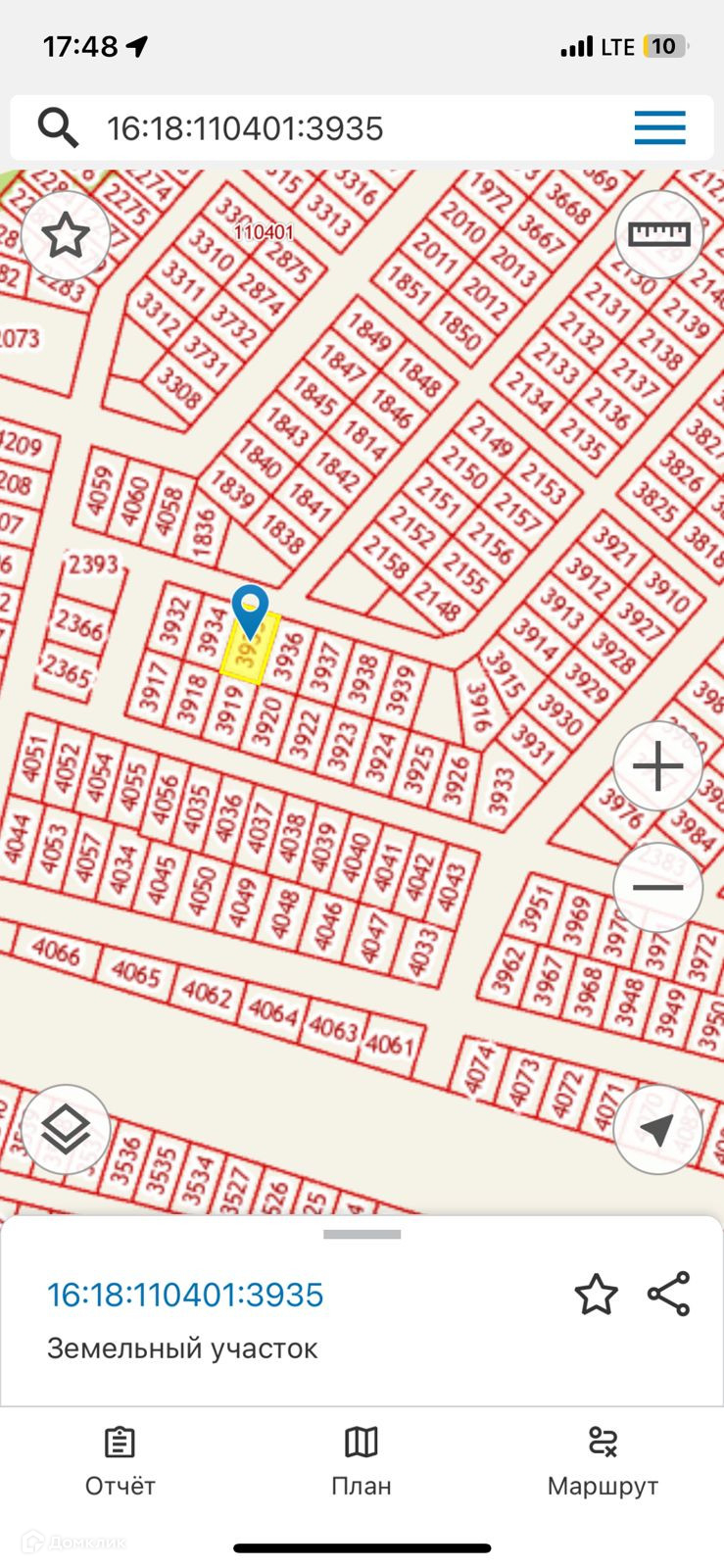Zoom out the map with minus
724x1568 pixels.
658,888
